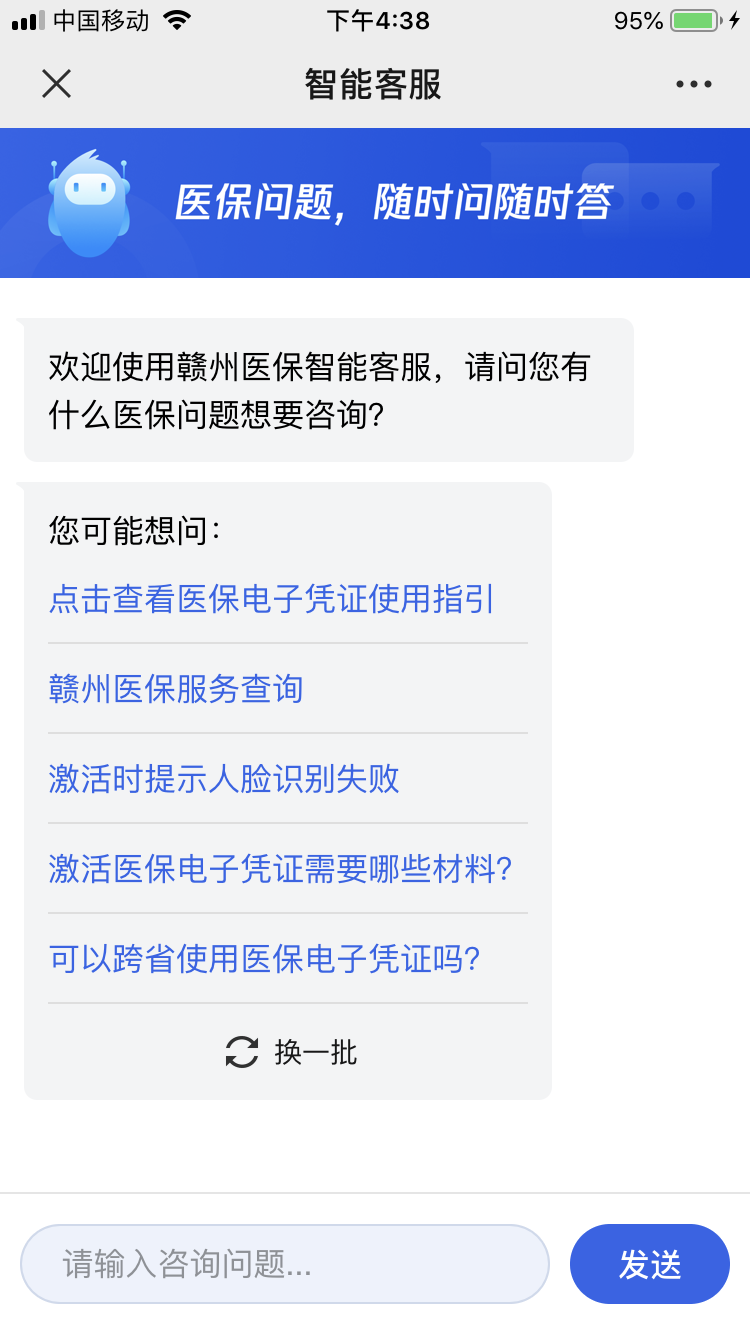Close the 智能客服 page

tap(56, 84)
